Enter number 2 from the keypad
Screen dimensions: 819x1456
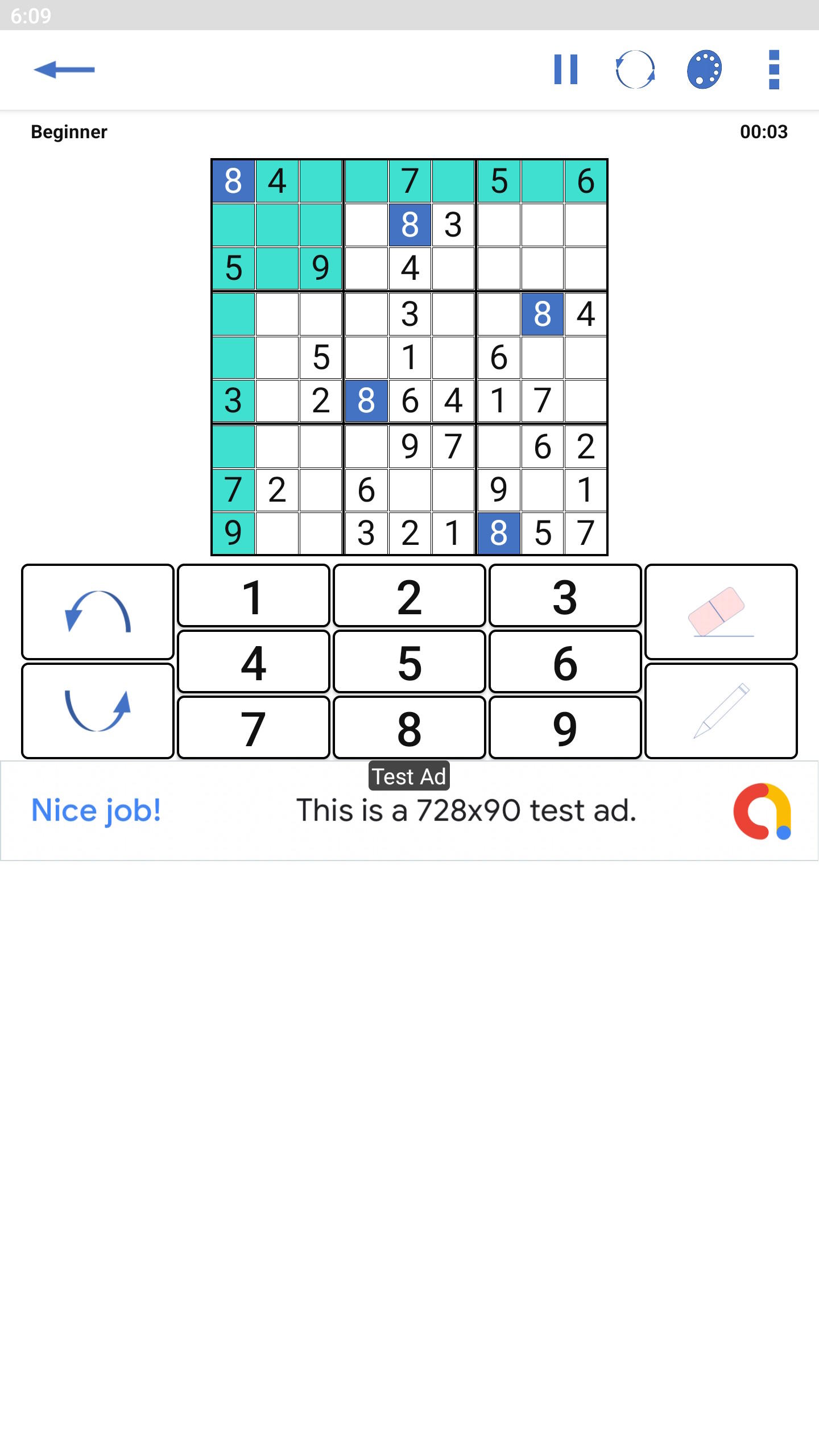(x=409, y=596)
